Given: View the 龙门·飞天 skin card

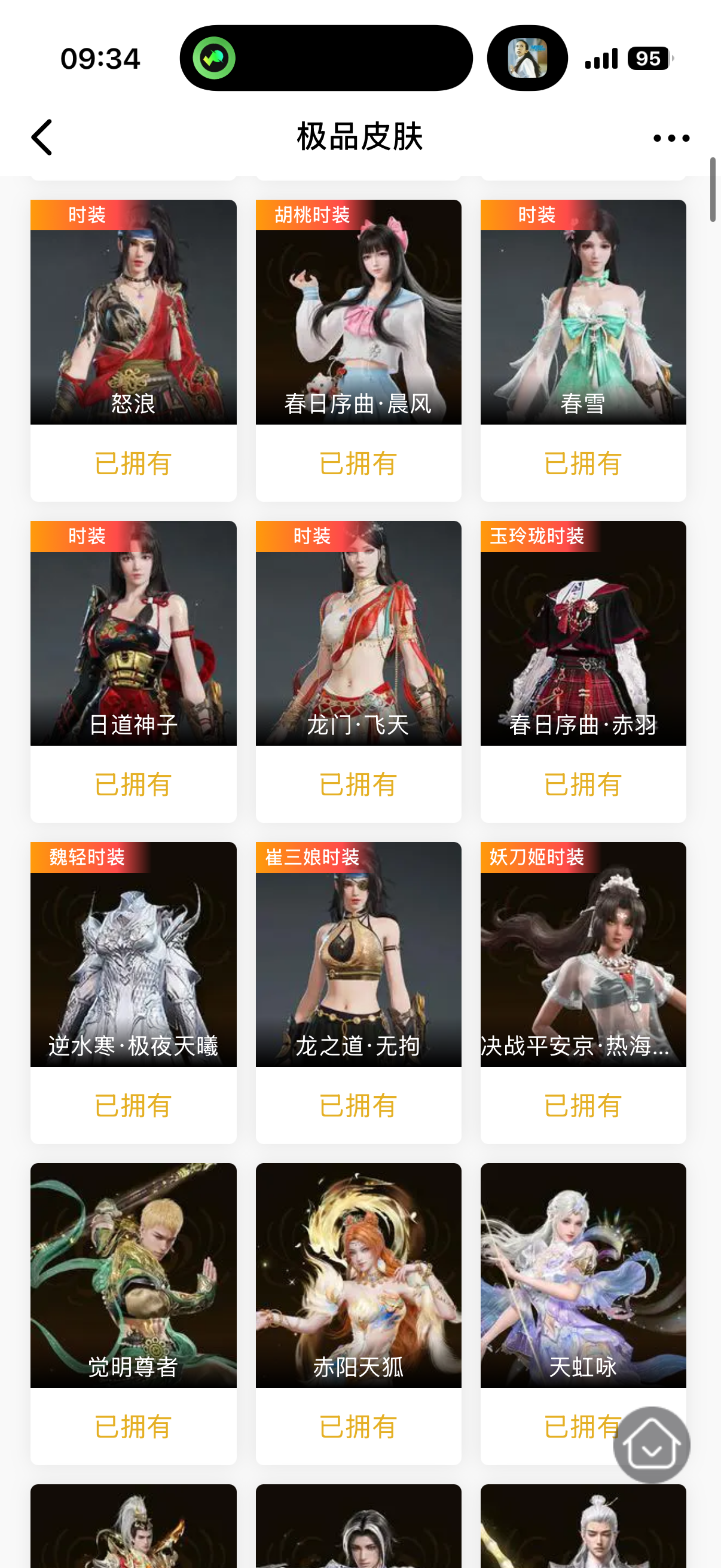Looking at the screenshot, I should [x=358, y=633].
